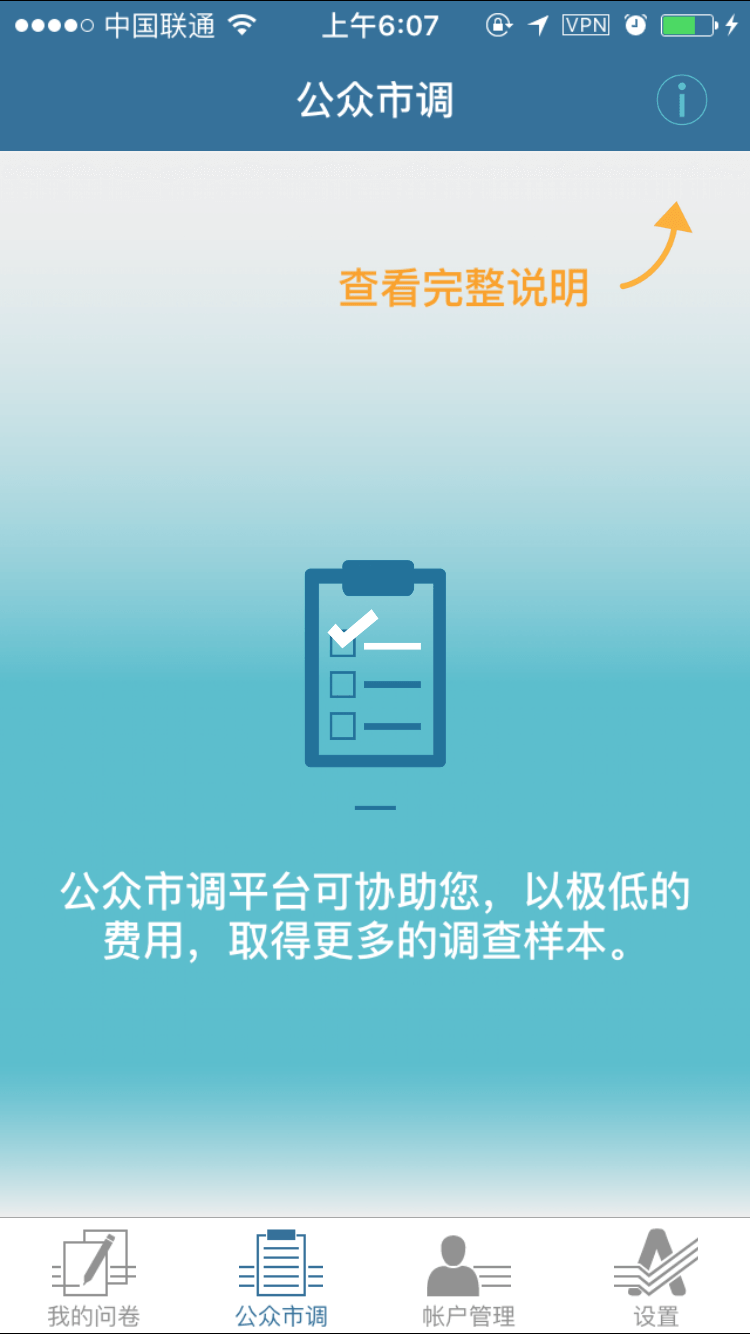750x1334 pixels.
Task: Switch to the 我的问卷 tab
Action: point(94,1277)
